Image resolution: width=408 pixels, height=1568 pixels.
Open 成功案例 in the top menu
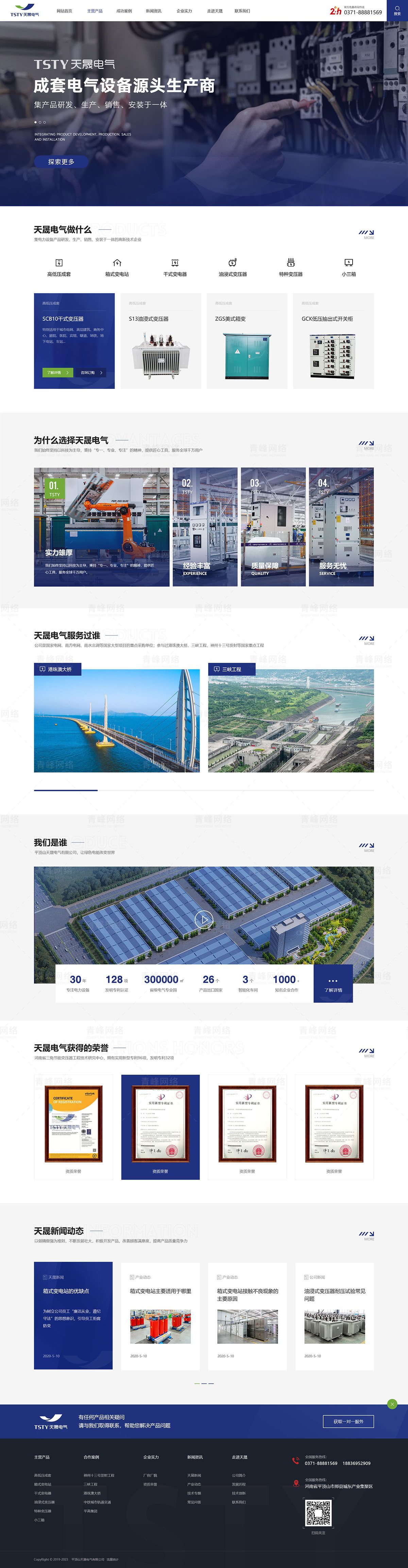coord(124,11)
